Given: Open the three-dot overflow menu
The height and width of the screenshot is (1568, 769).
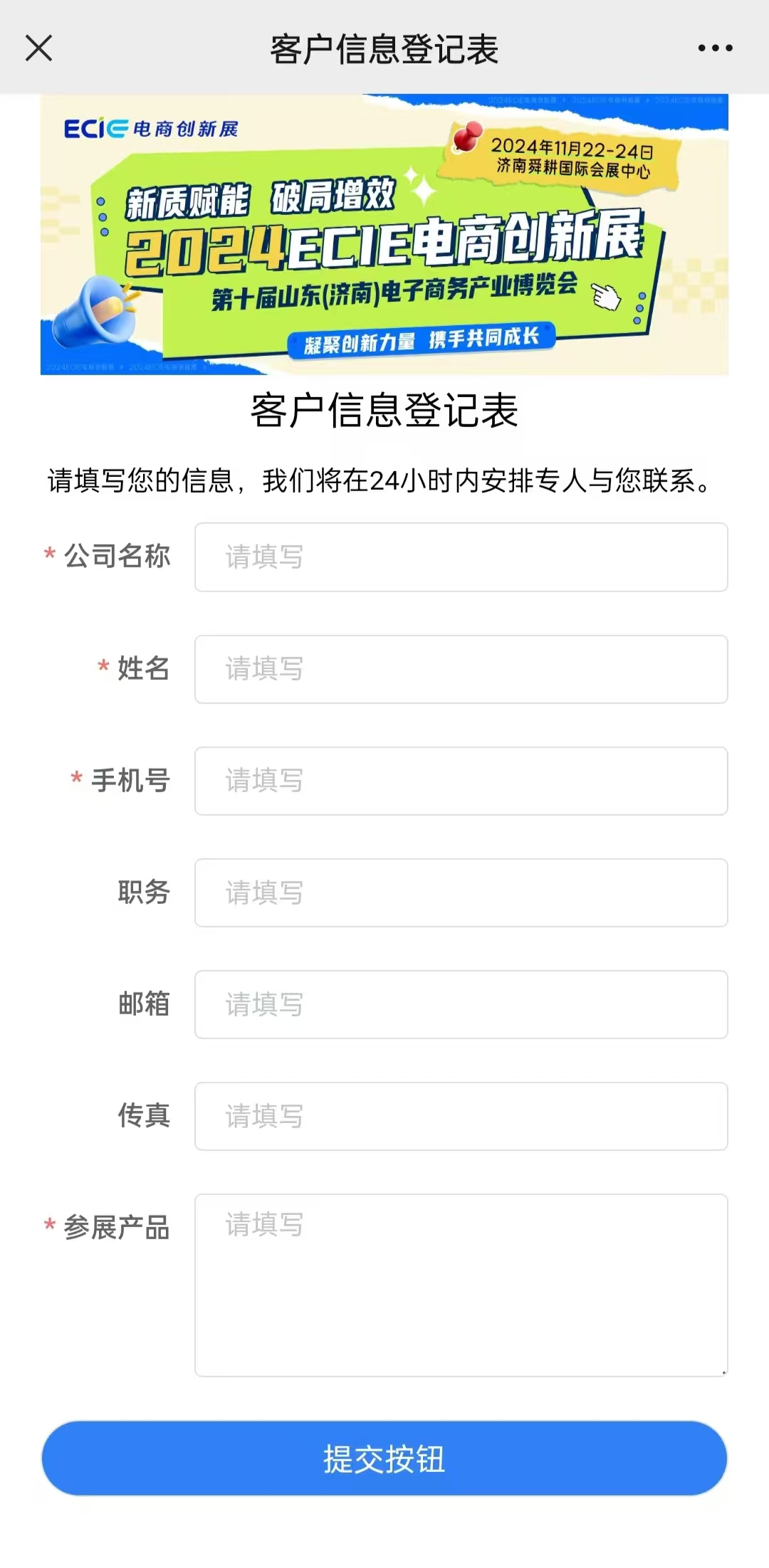Looking at the screenshot, I should (x=715, y=48).
